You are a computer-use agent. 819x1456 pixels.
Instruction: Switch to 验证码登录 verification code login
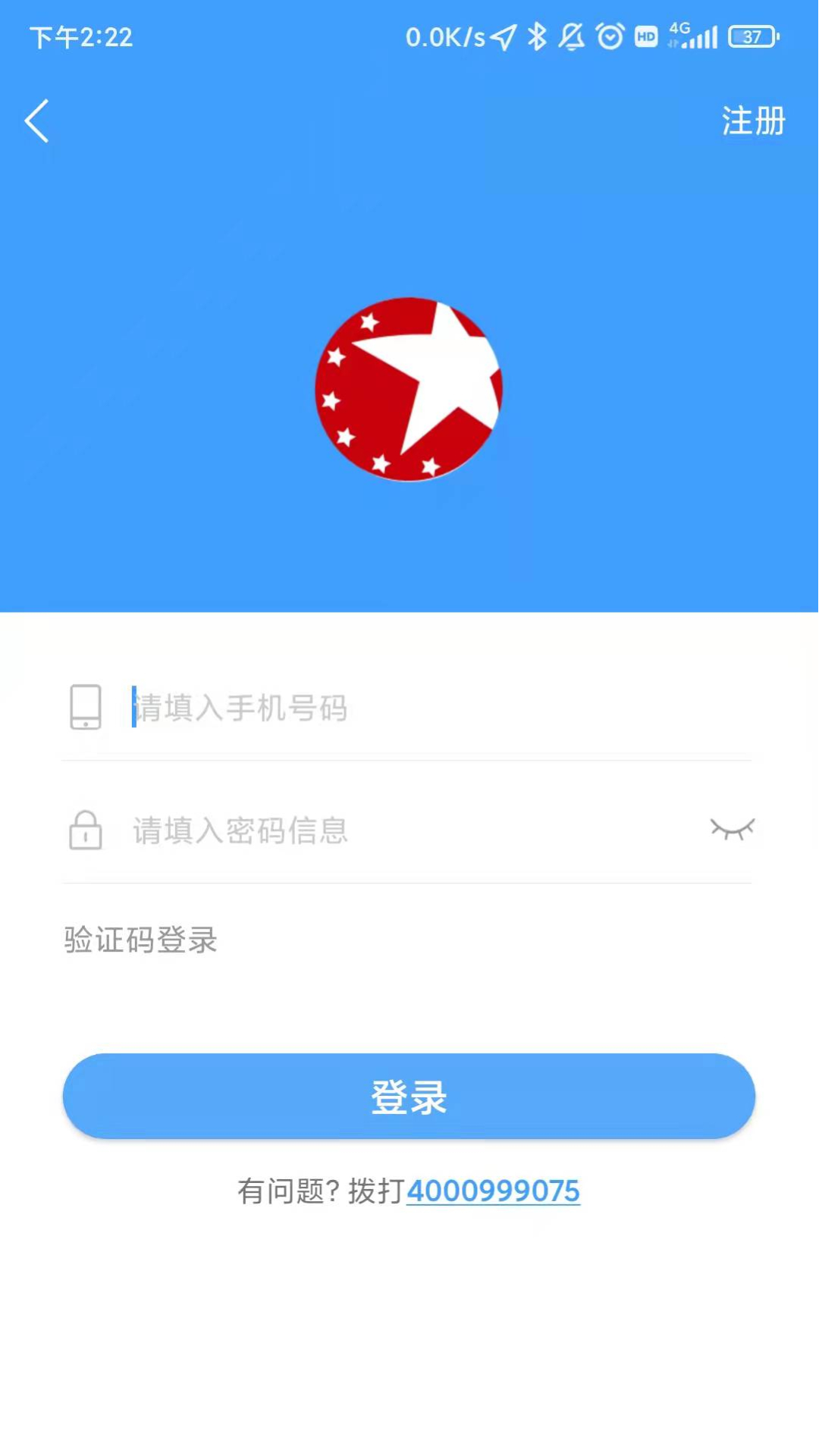pyautogui.click(x=139, y=940)
